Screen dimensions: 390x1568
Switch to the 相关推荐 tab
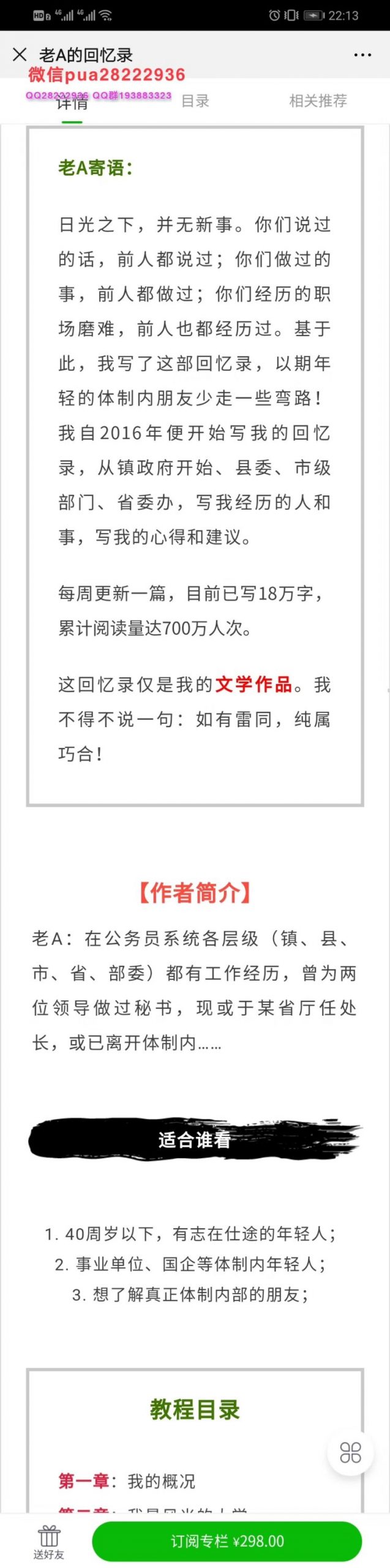click(318, 100)
